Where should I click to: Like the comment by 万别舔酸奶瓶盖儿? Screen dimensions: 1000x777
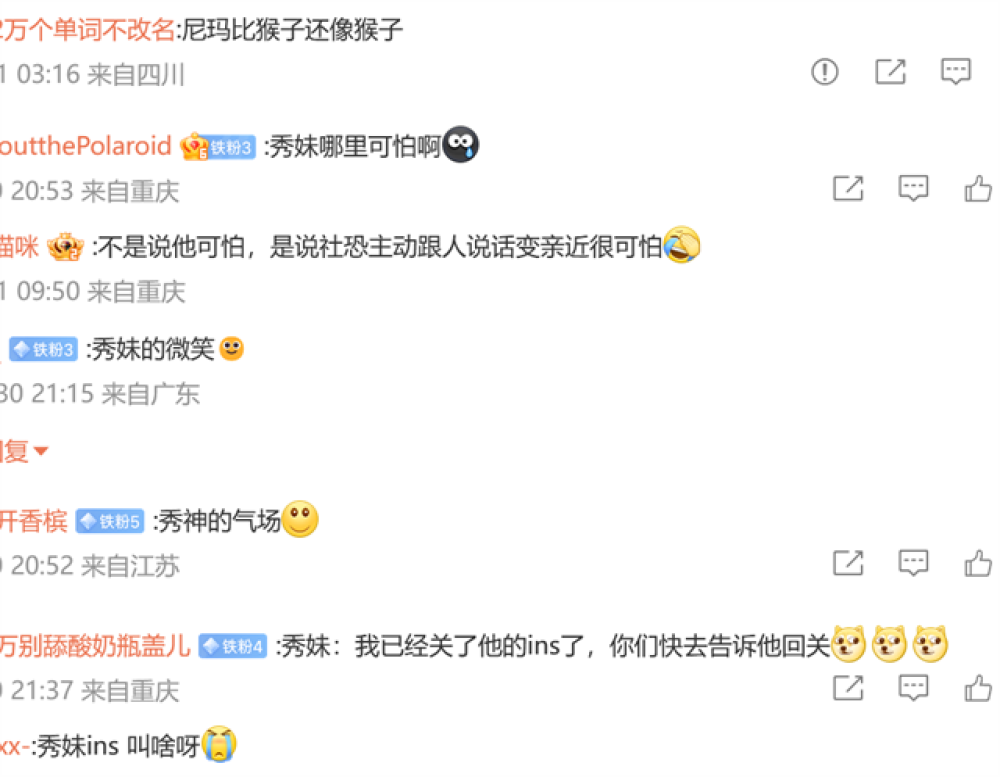(x=978, y=687)
